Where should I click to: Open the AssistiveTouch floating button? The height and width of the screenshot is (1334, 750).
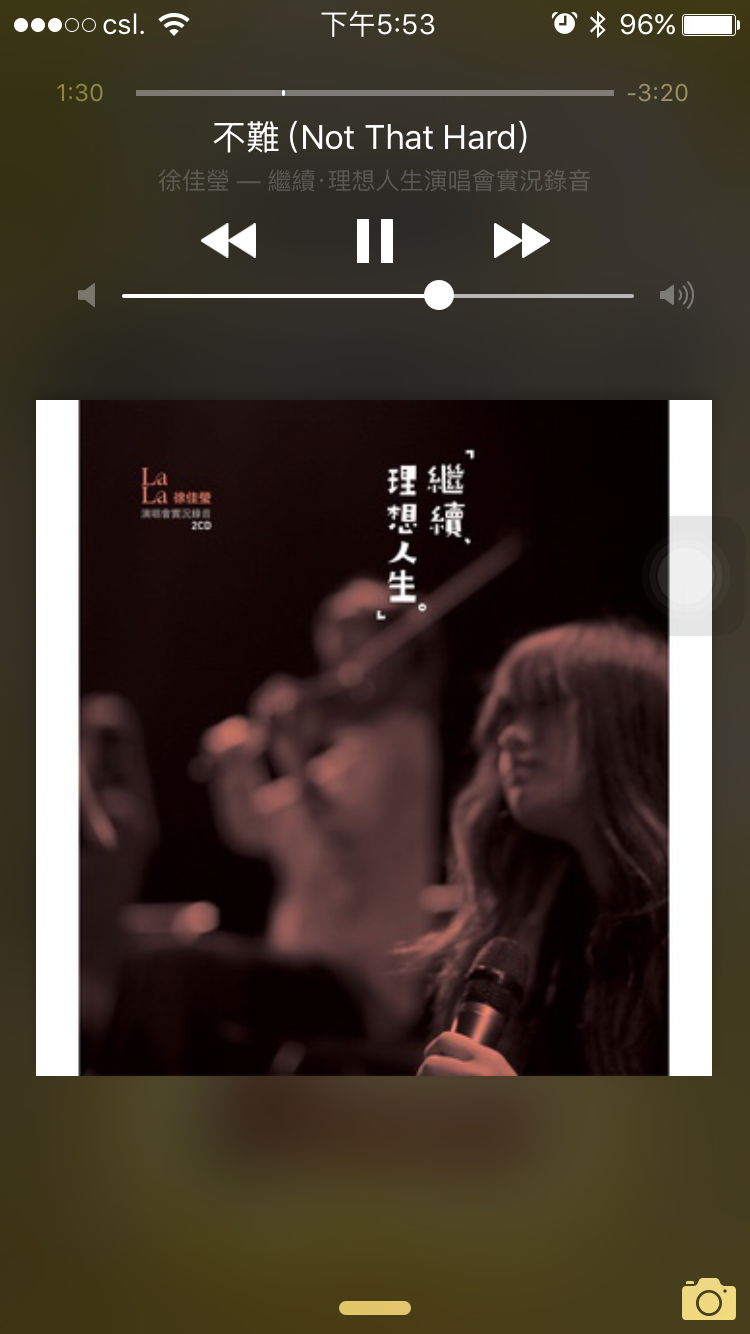coord(689,575)
